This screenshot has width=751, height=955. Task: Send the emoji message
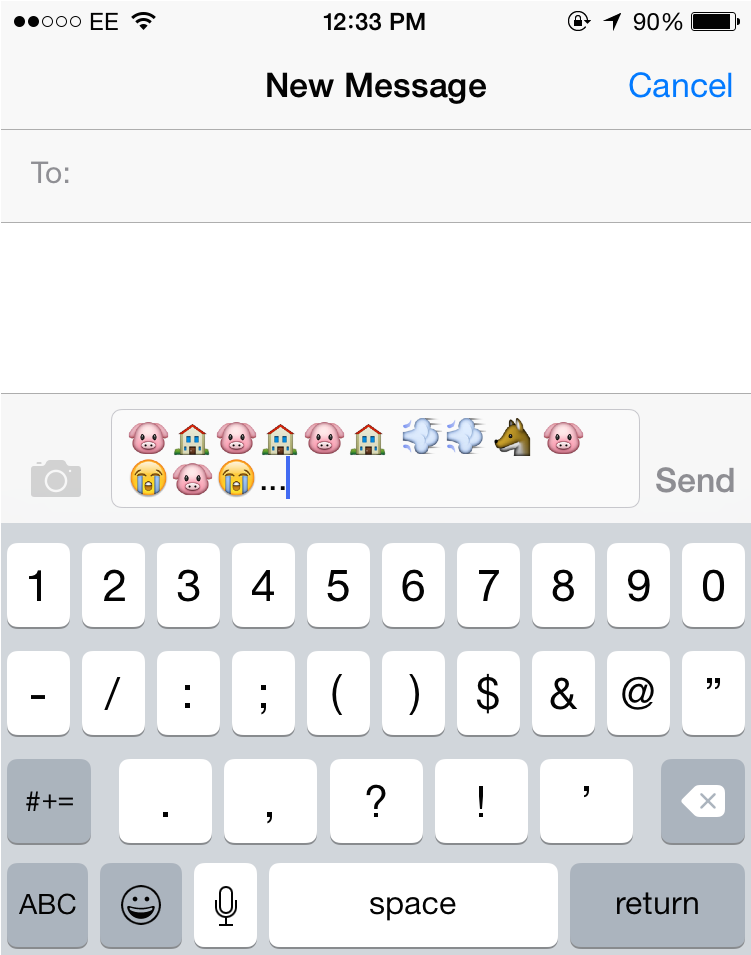pyautogui.click(x=695, y=481)
